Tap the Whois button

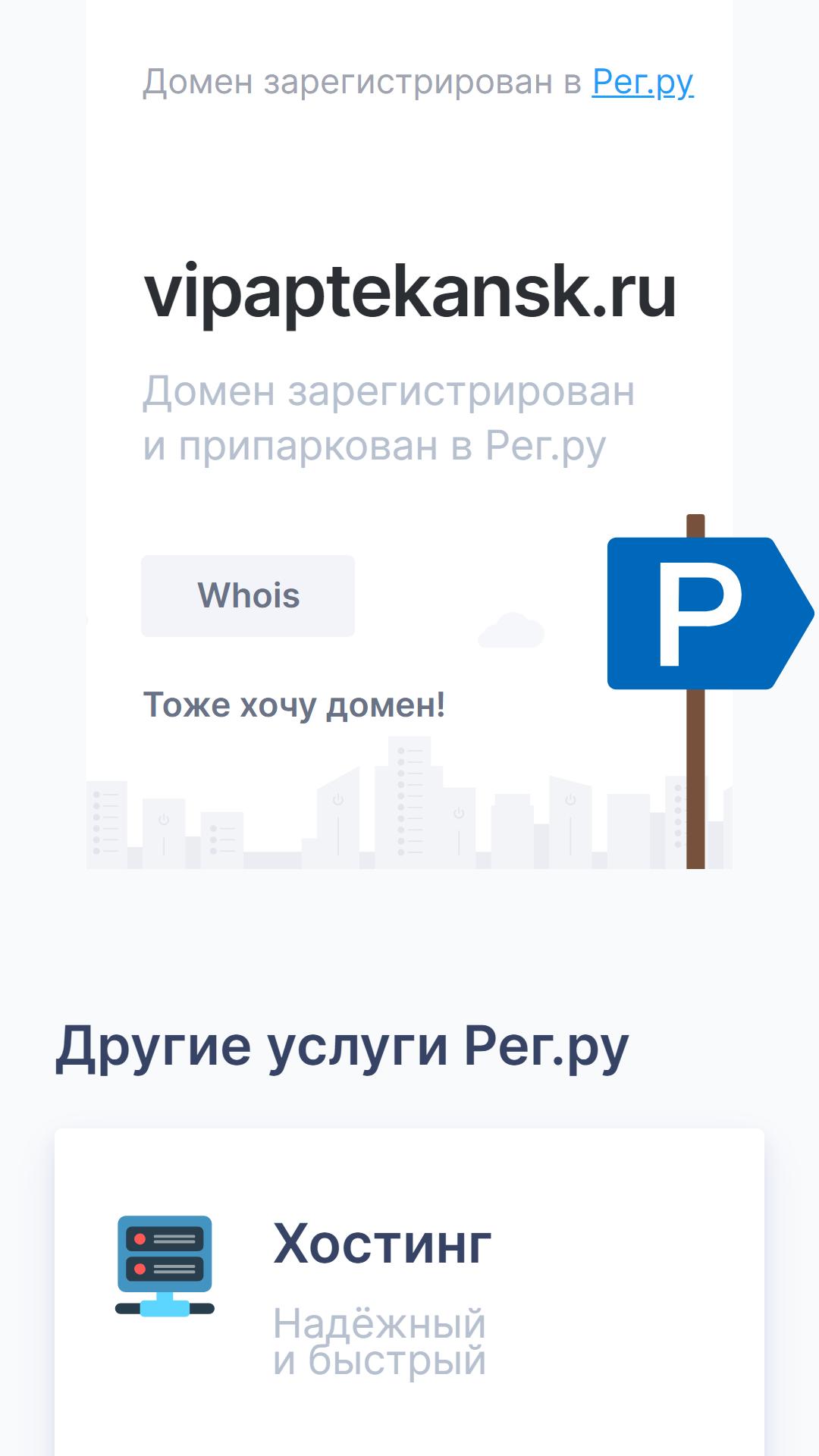click(x=248, y=596)
